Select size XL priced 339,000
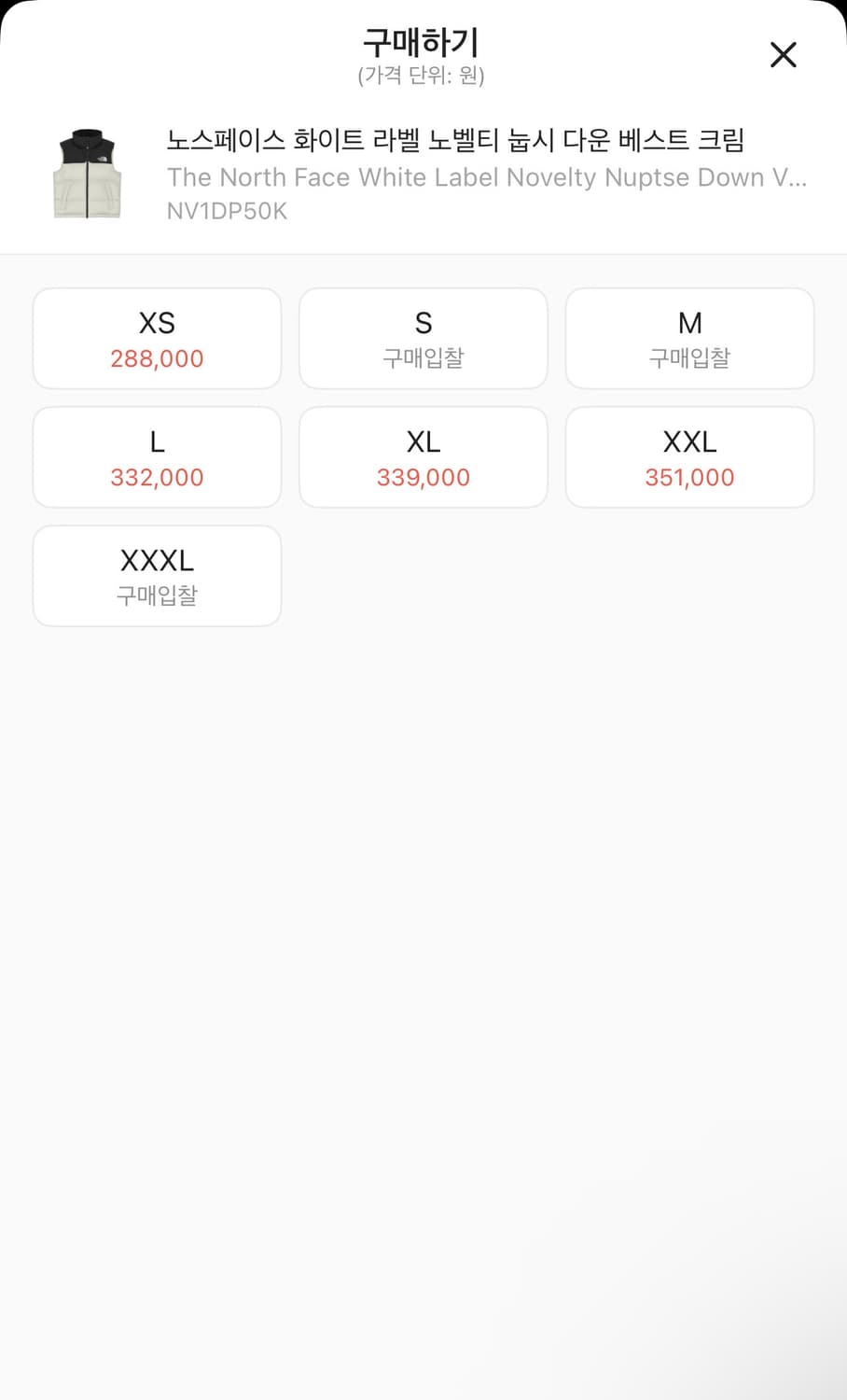847x1400 pixels. (423, 457)
